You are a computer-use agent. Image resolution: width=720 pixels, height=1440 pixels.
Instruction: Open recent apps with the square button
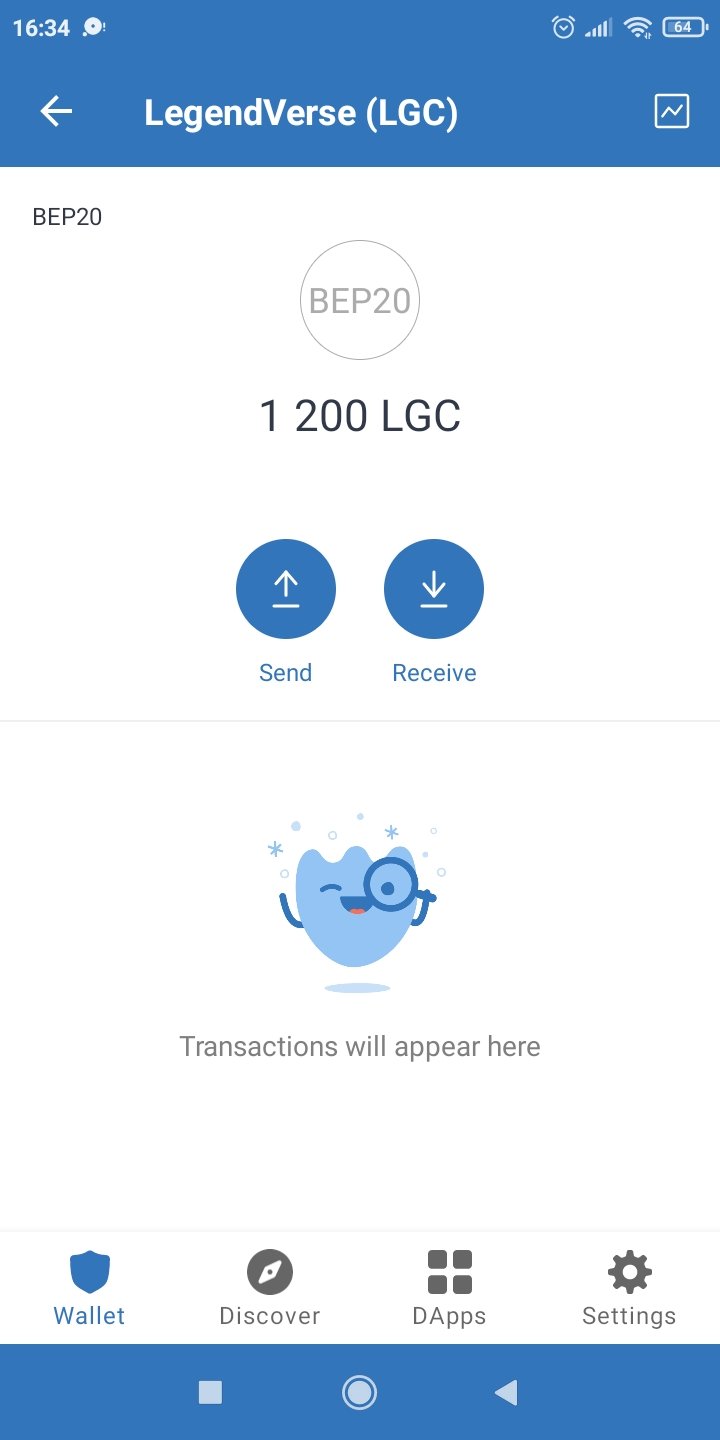coord(210,1392)
